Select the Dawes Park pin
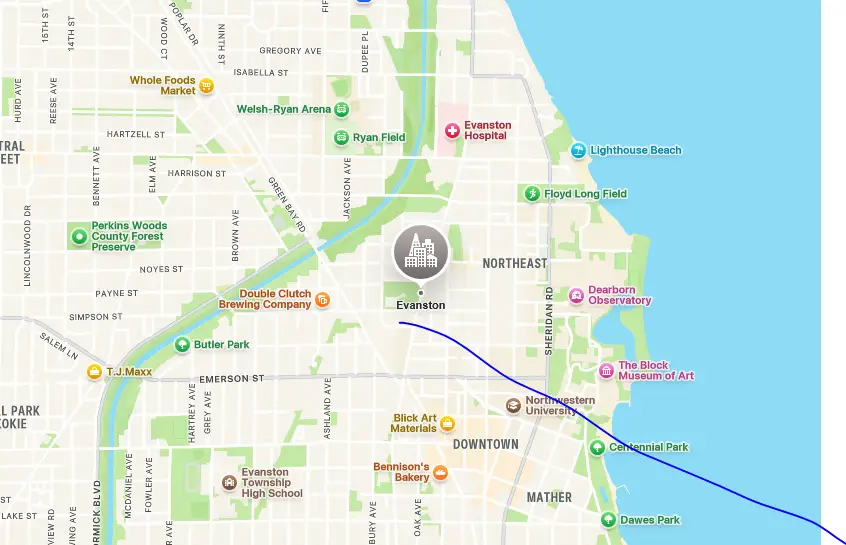The image size is (846, 545). pos(608,520)
